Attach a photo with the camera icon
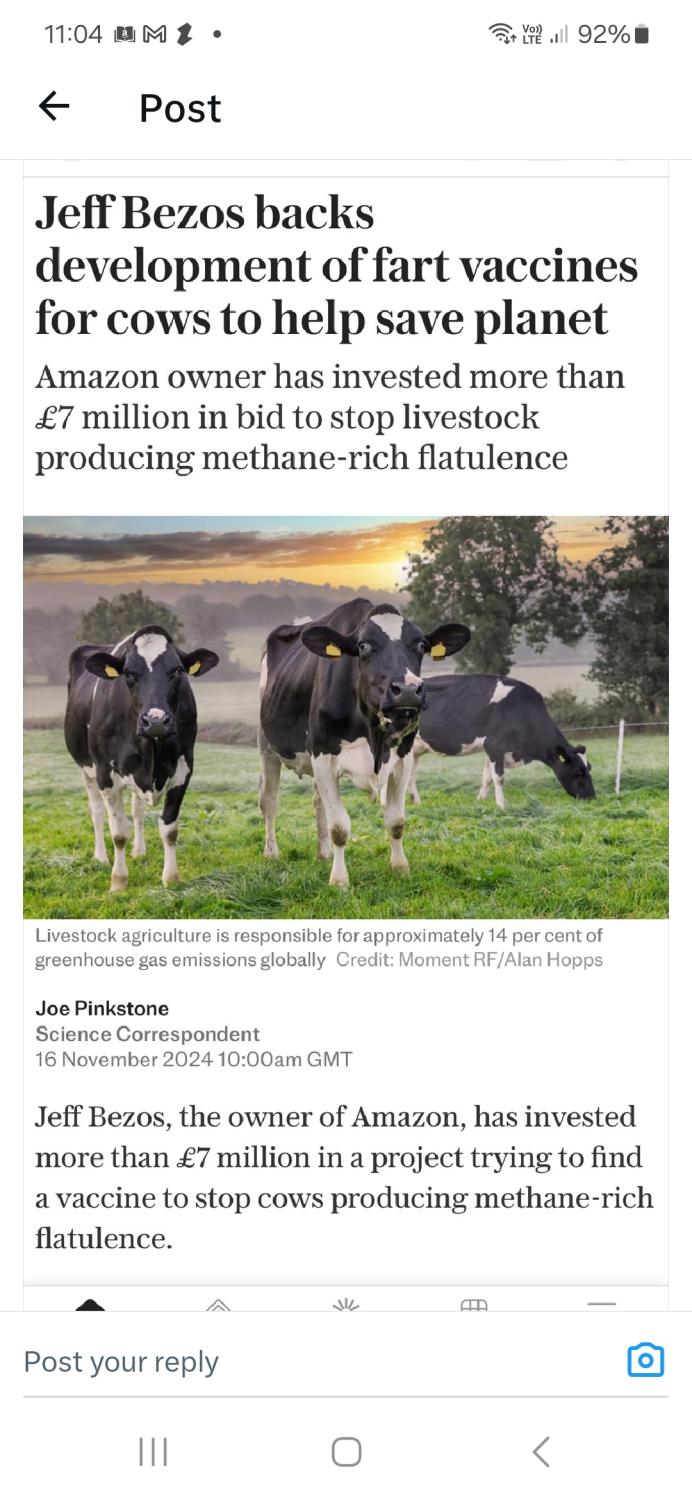The height and width of the screenshot is (1500, 692). (645, 1360)
